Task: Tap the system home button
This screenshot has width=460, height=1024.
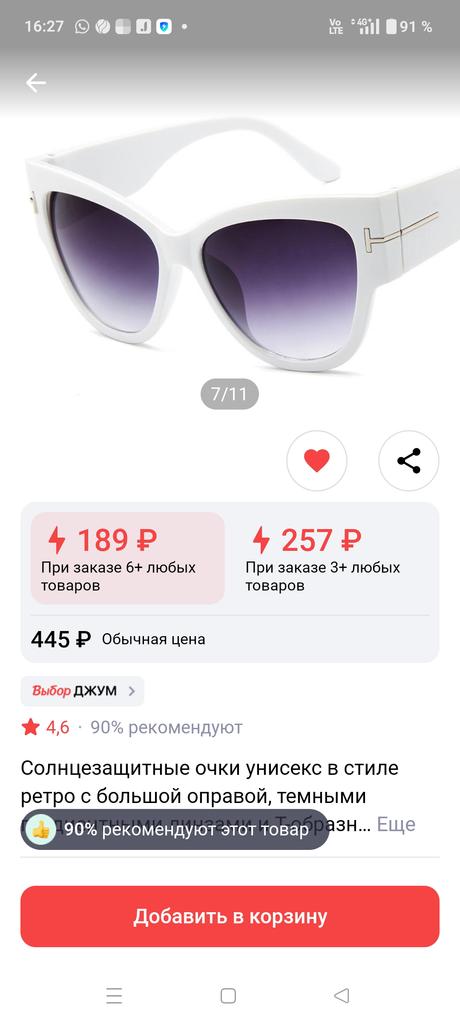Action: pos(228,995)
